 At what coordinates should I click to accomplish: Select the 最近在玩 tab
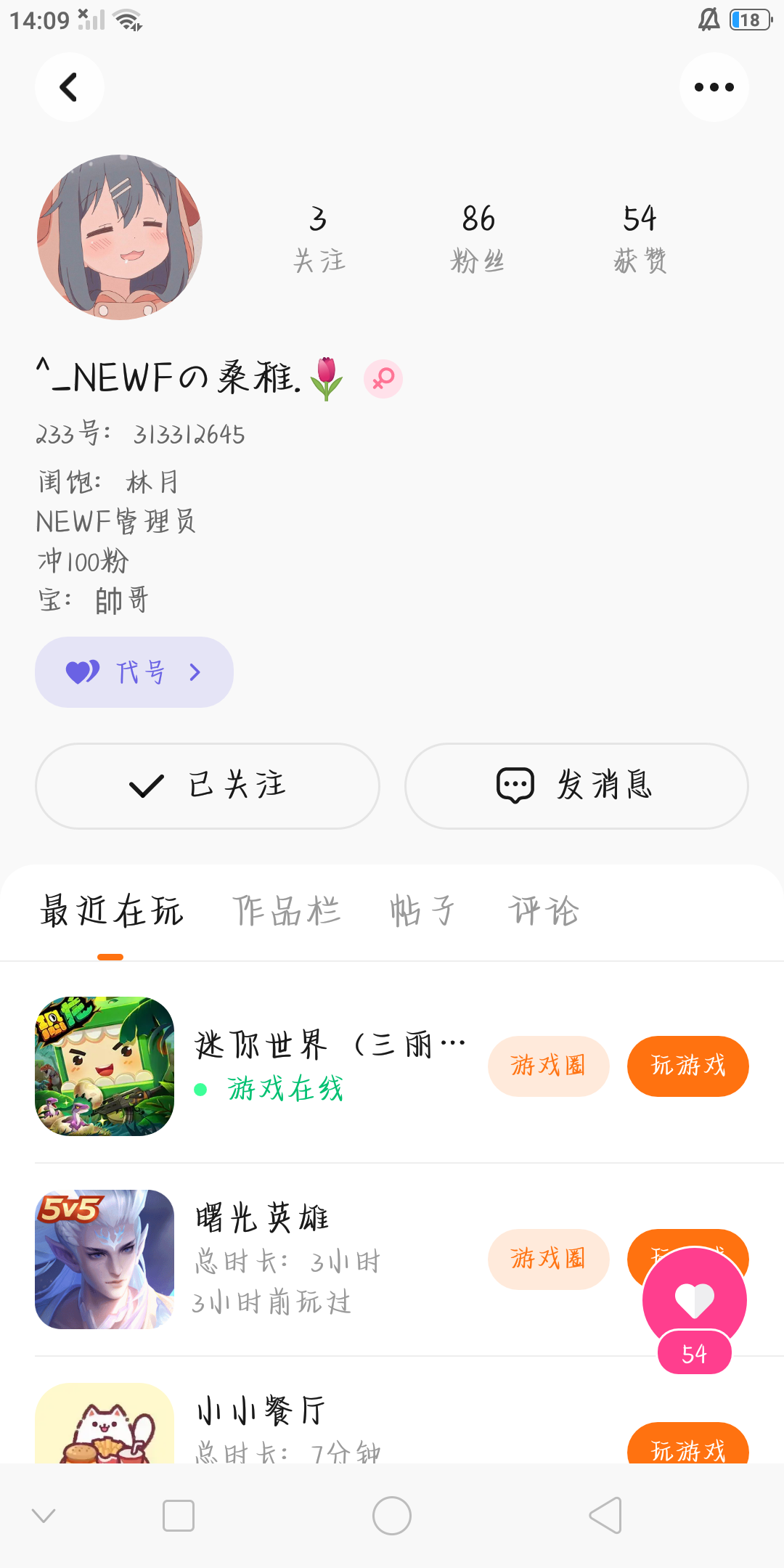tap(112, 911)
